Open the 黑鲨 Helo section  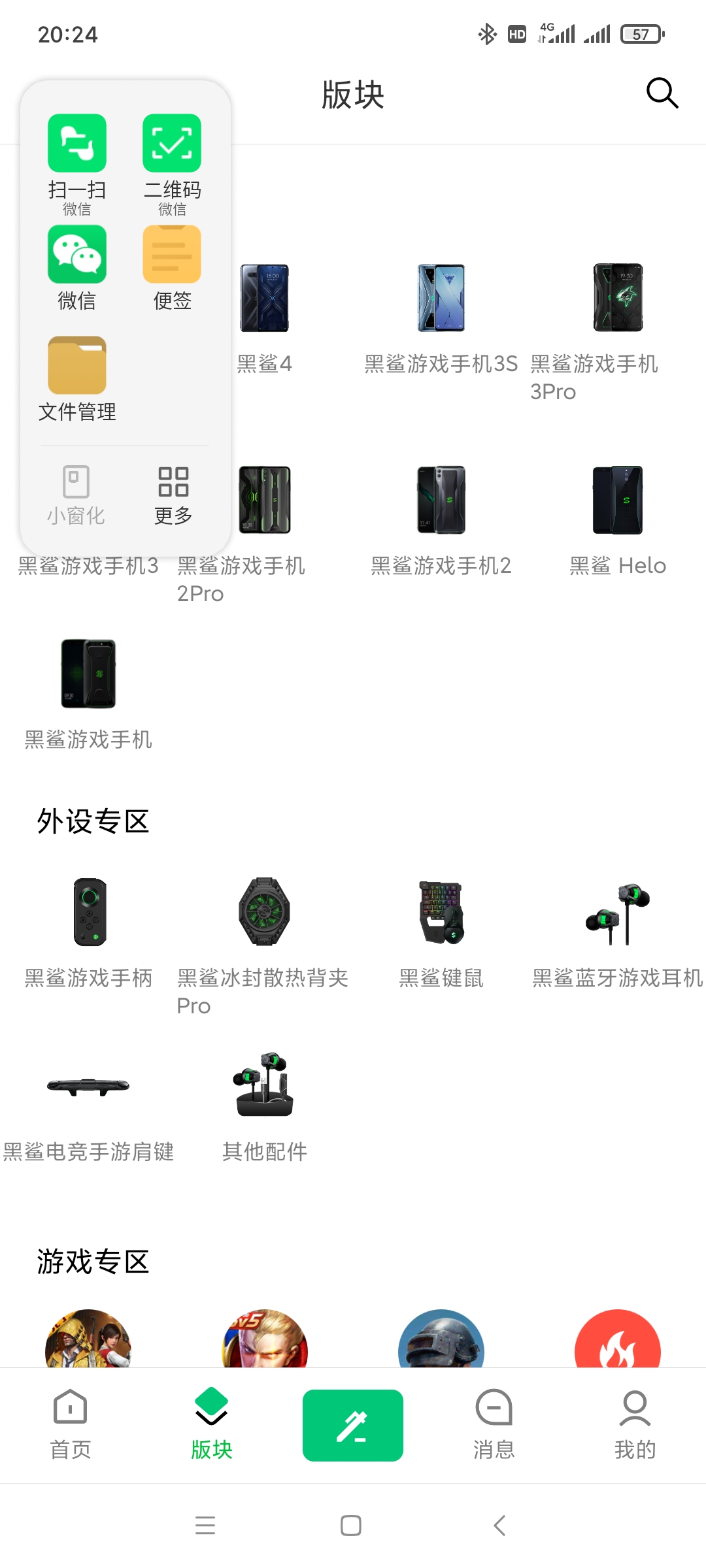(x=618, y=521)
